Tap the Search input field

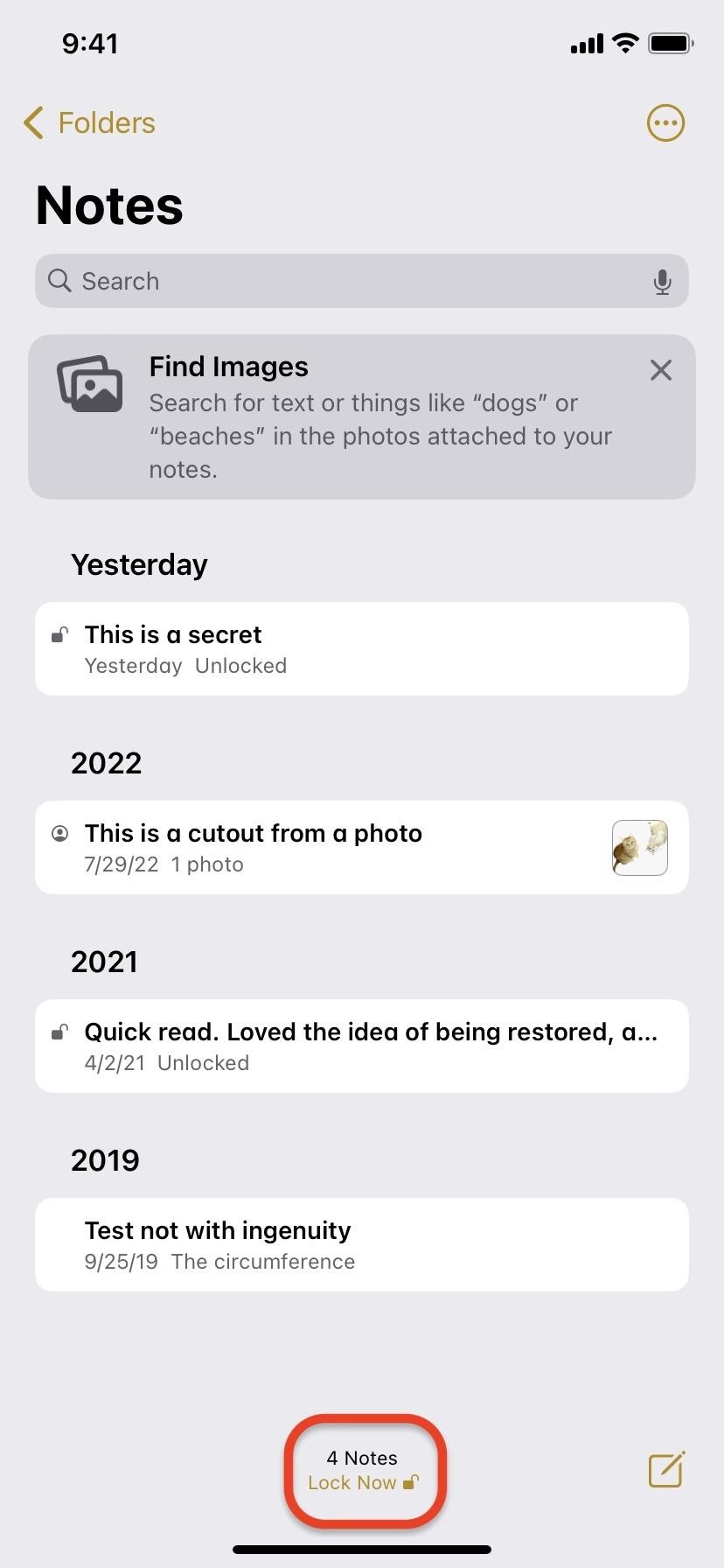click(x=262, y=281)
